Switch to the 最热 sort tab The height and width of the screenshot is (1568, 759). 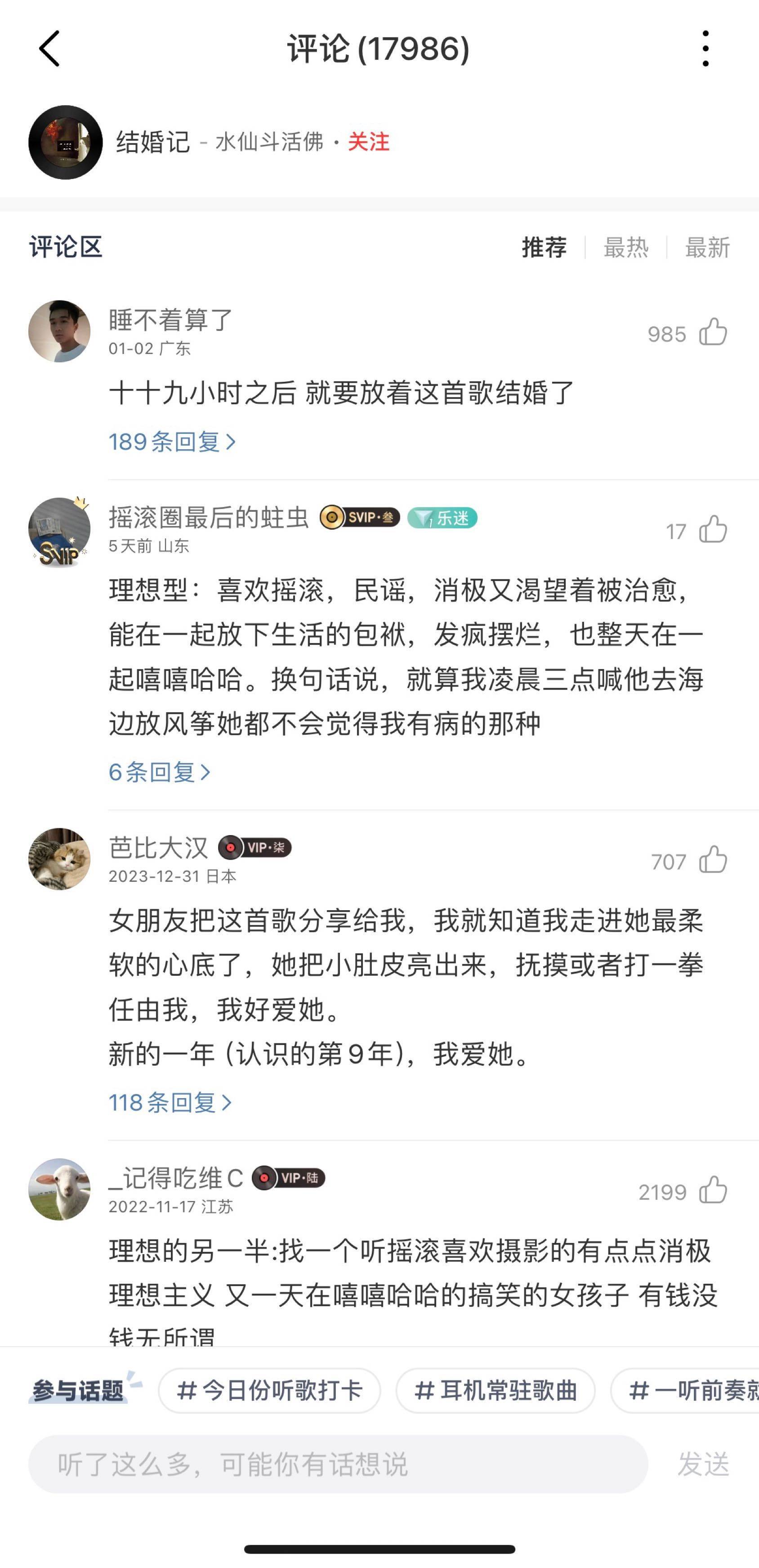click(626, 246)
